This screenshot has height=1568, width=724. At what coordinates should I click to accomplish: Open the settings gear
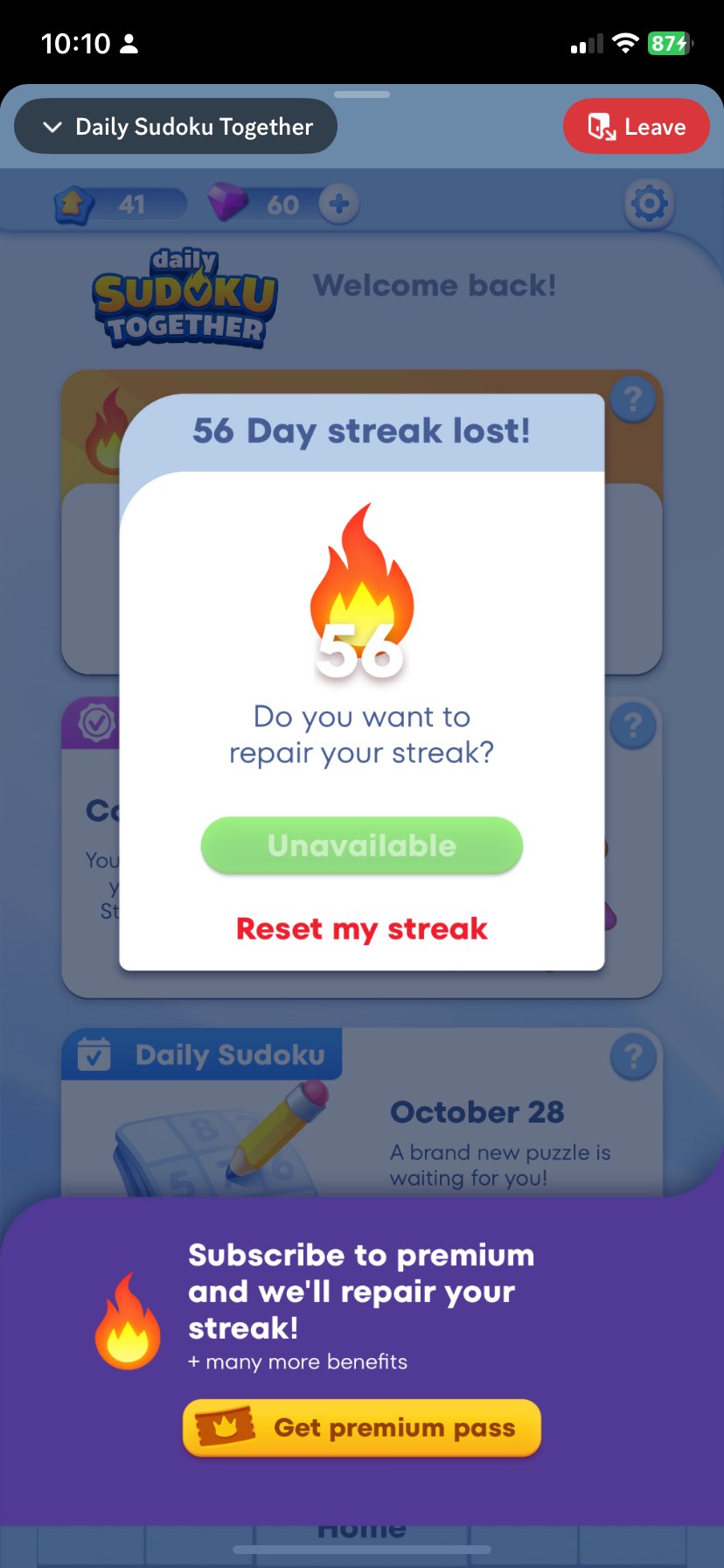pos(649,205)
